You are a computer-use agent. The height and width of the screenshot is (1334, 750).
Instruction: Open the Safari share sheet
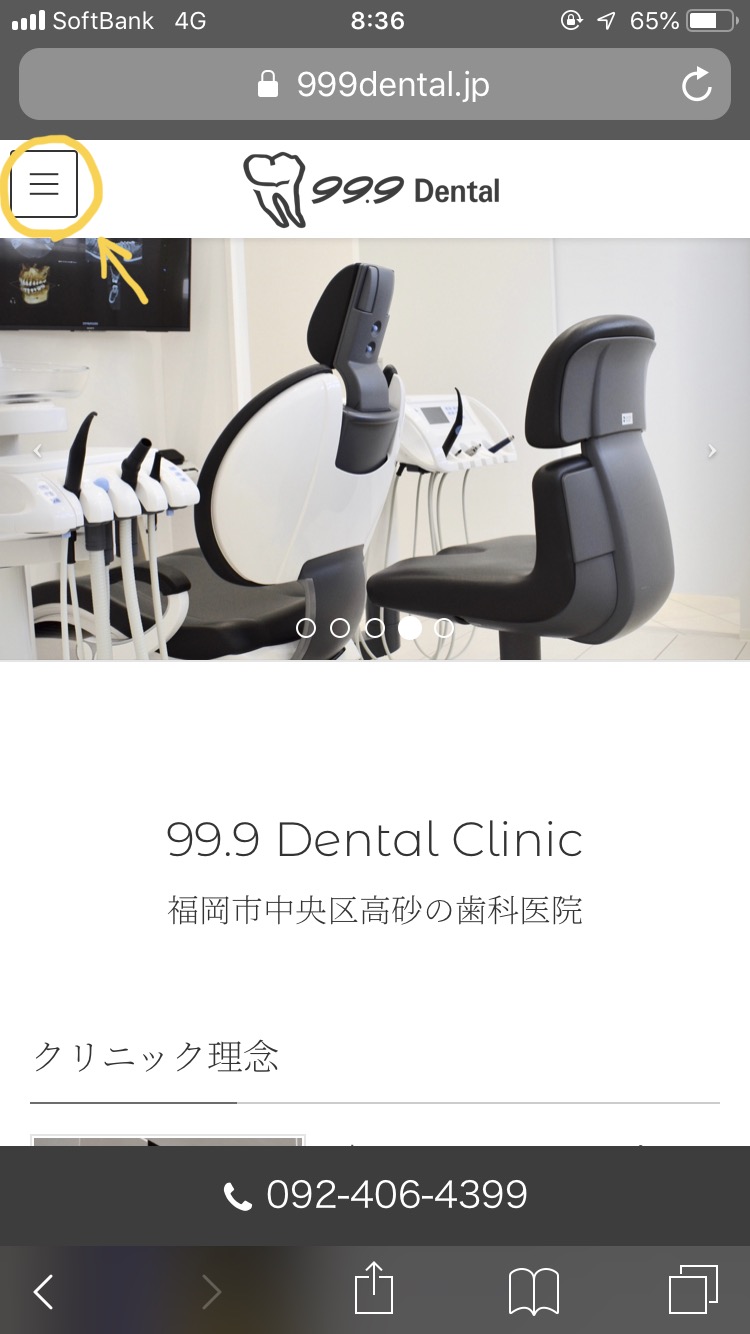pyautogui.click(x=374, y=1288)
